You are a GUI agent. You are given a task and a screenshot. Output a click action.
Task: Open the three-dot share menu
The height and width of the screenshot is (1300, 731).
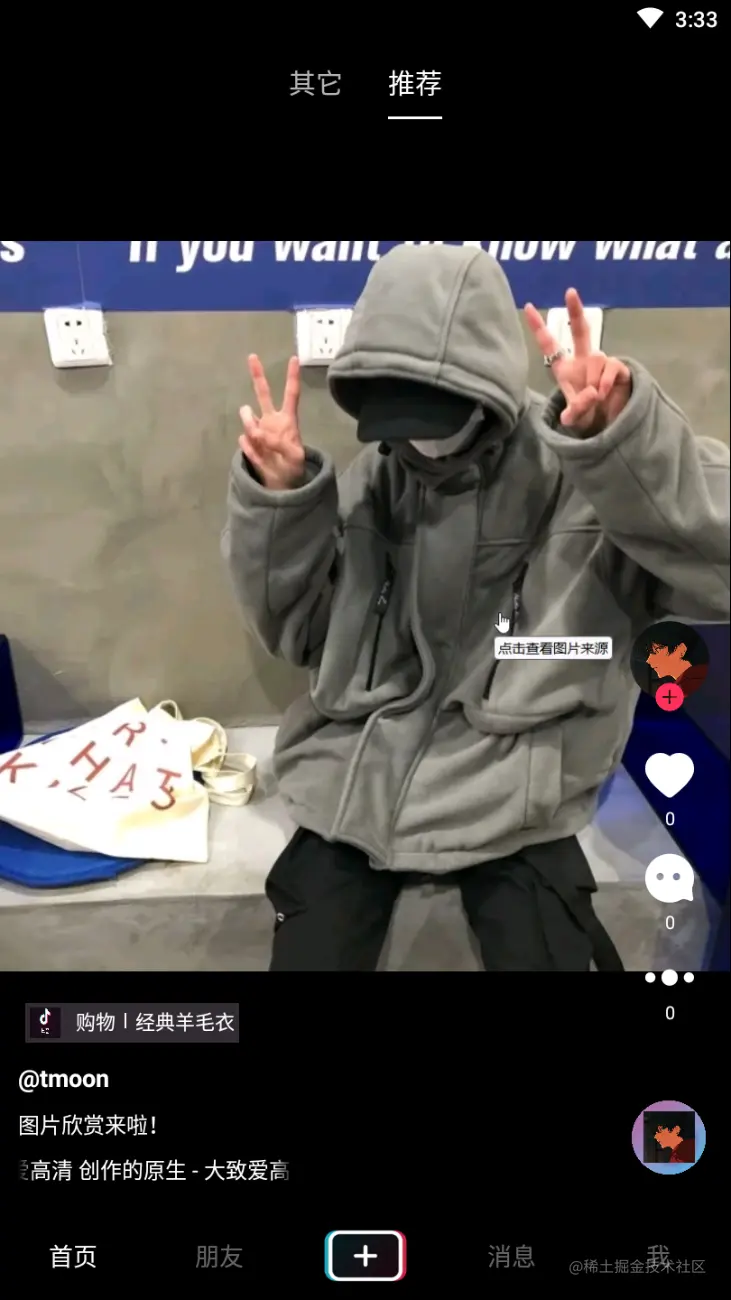point(669,978)
